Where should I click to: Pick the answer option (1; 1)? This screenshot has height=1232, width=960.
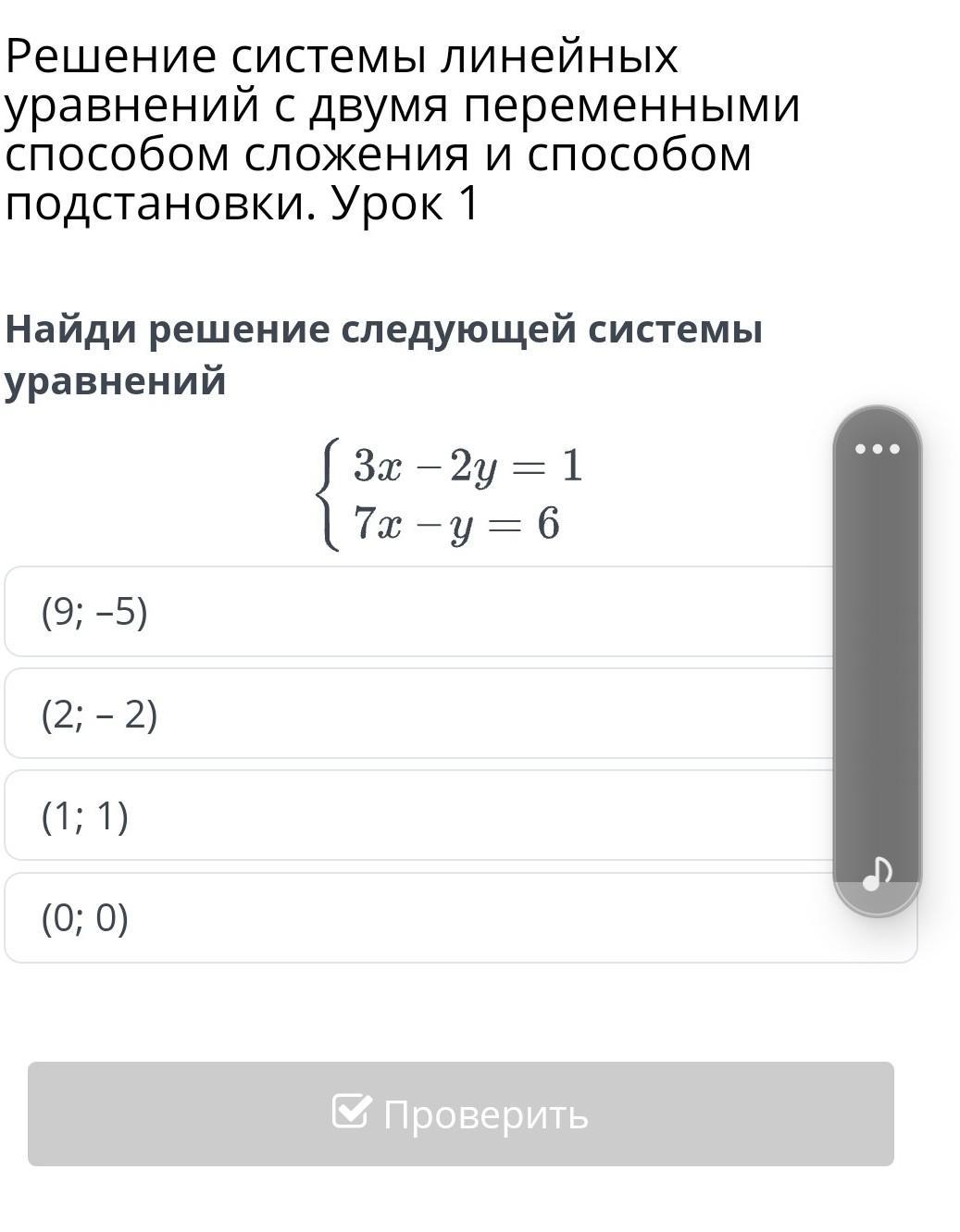click(x=460, y=815)
